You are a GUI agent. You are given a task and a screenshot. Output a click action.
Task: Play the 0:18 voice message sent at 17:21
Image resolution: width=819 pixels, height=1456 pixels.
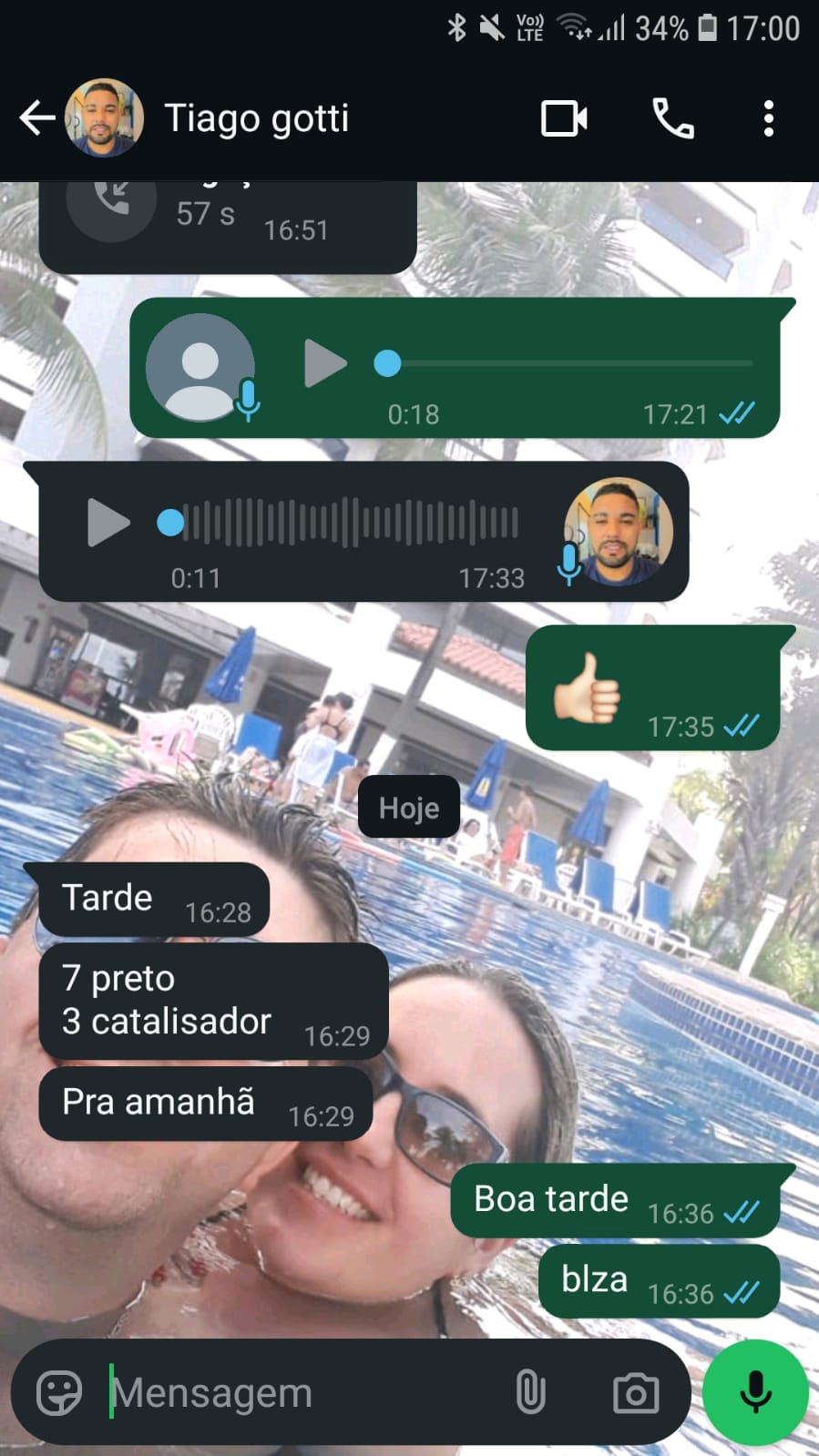(x=324, y=363)
